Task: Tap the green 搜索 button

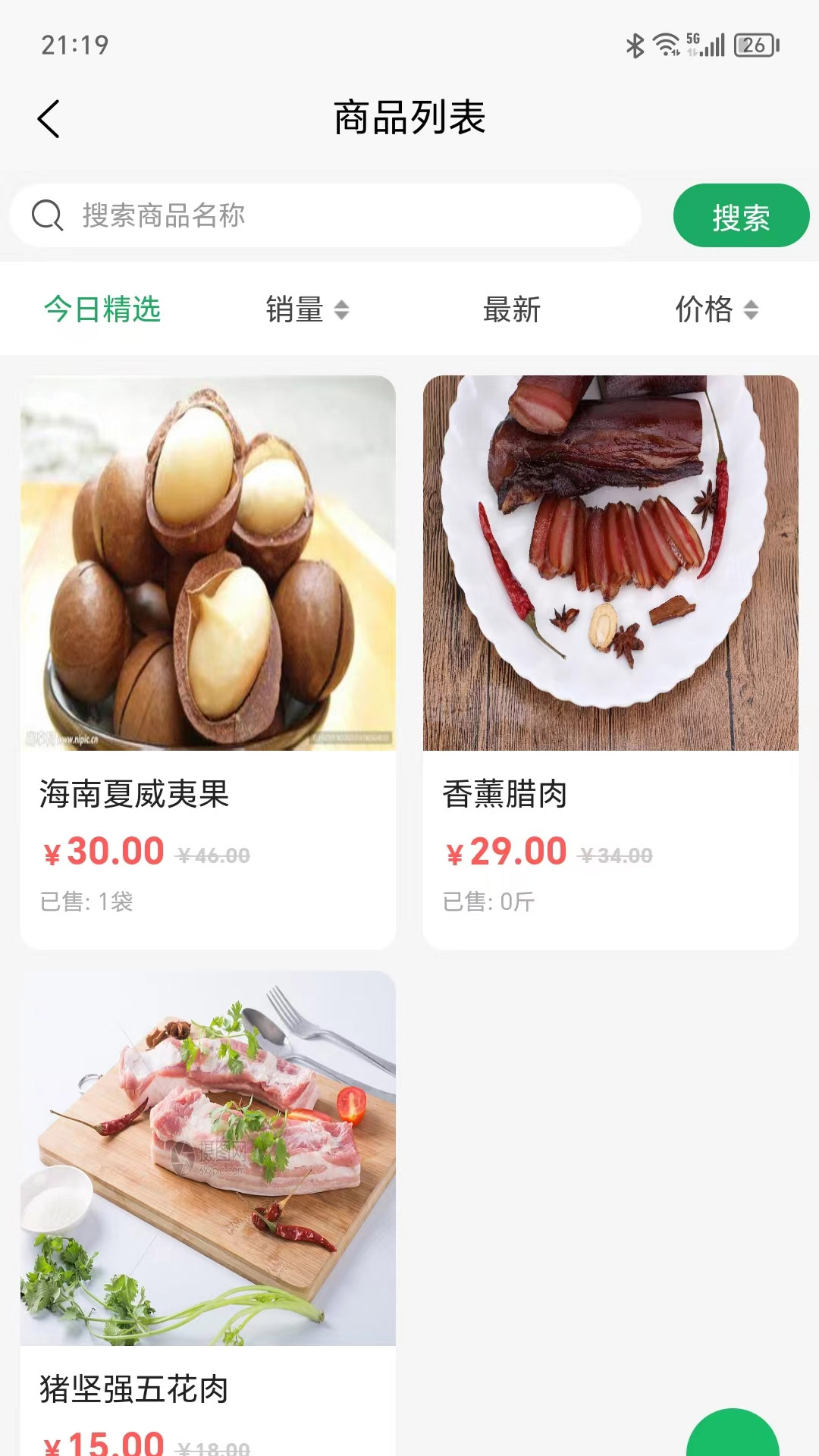Action: coord(740,216)
